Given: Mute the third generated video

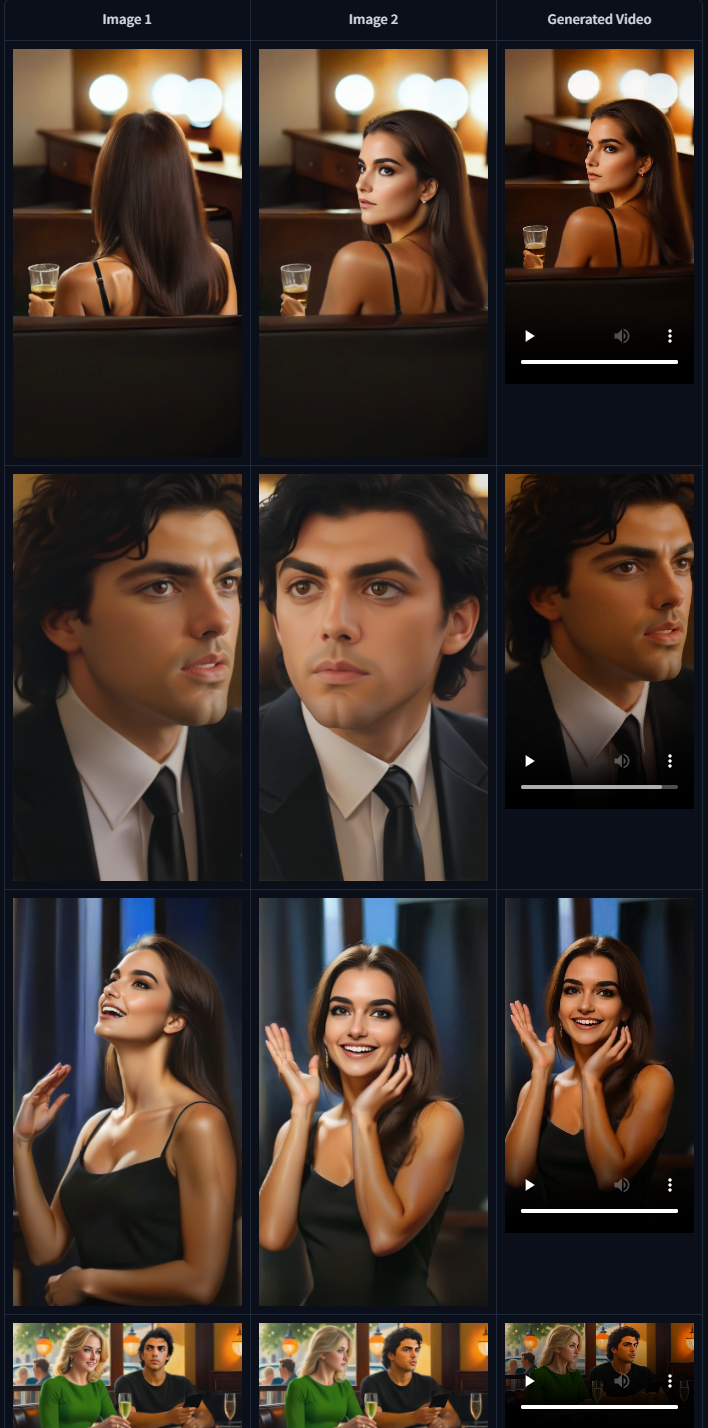Looking at the screenshot, I should click(x=622, y=1185).
